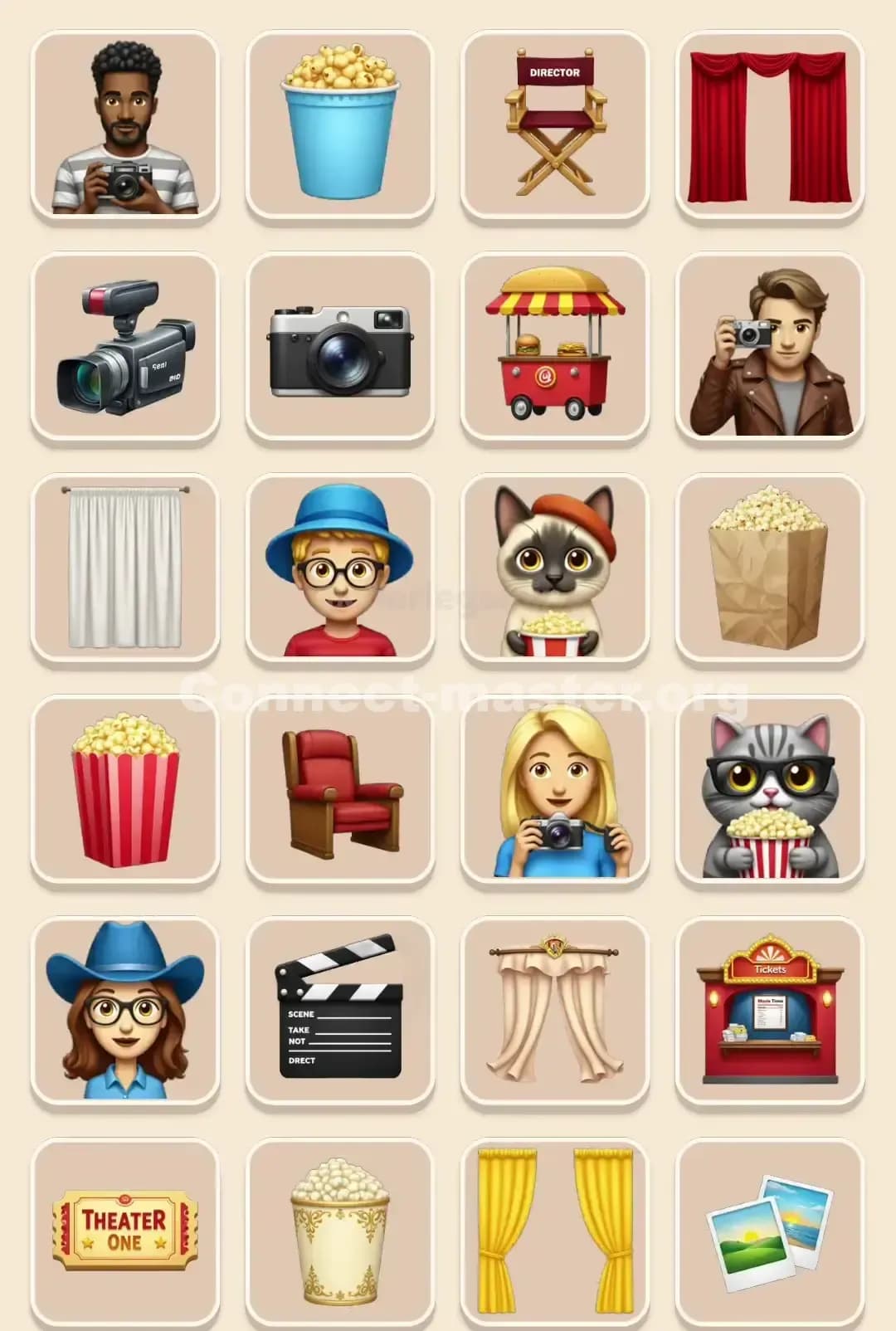Tap the red theater seat tile
This screenshot has width=896, height=1331.
[340, 790]
